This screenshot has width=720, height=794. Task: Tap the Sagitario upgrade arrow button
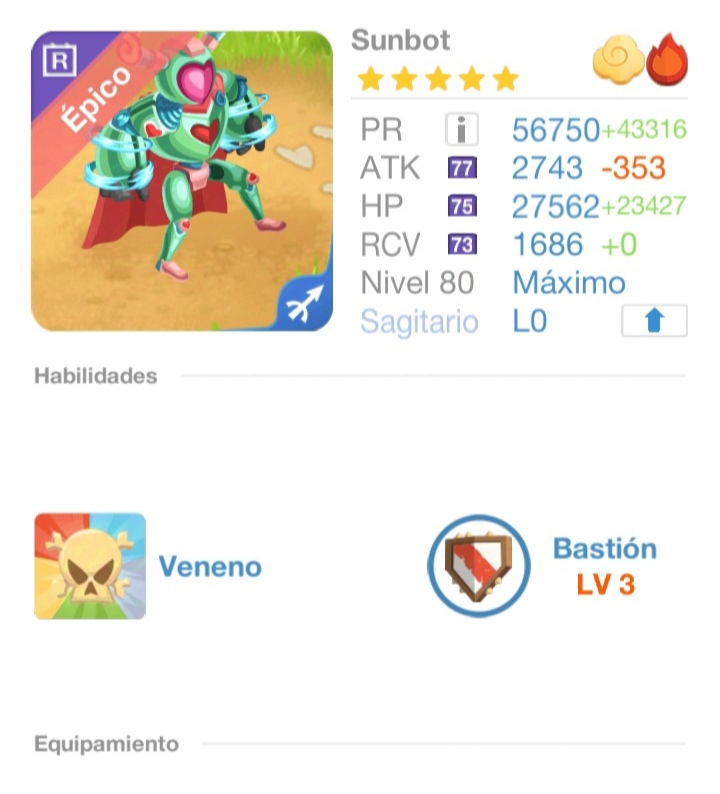pos(654,321)
